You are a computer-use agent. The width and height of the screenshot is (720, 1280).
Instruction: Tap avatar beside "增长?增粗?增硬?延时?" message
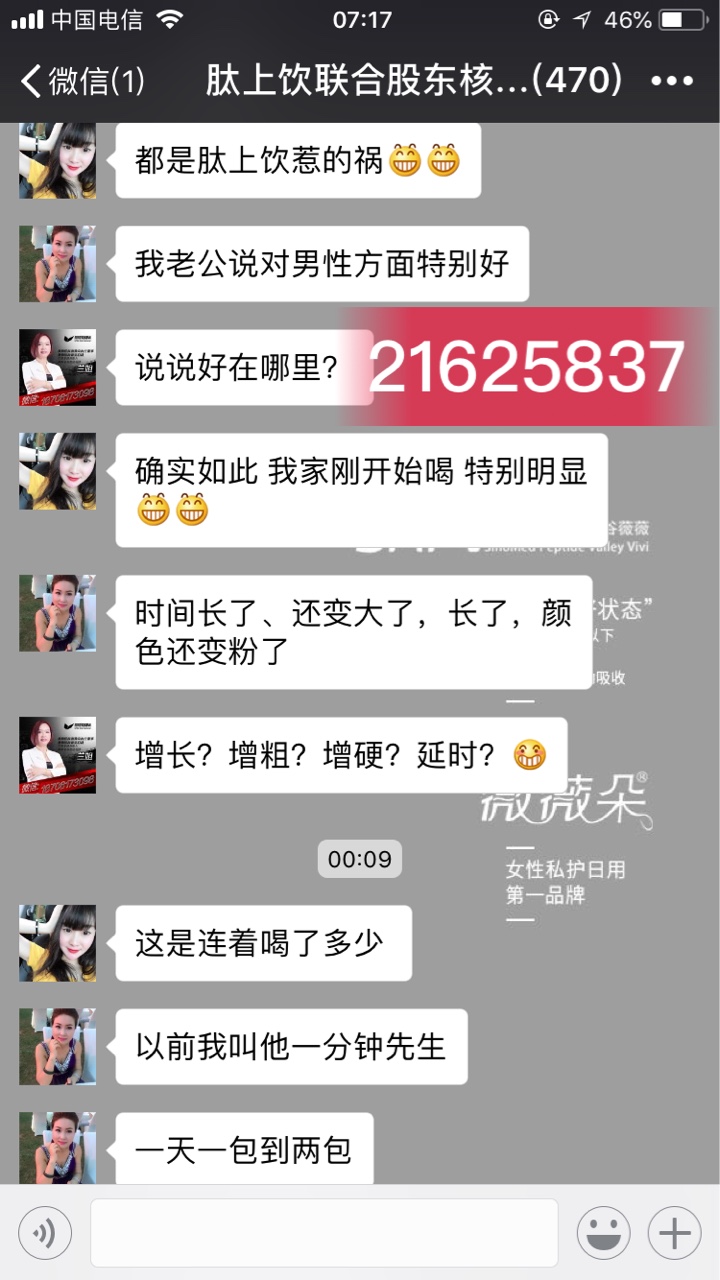pyautogui.click(x=58, y=755)
